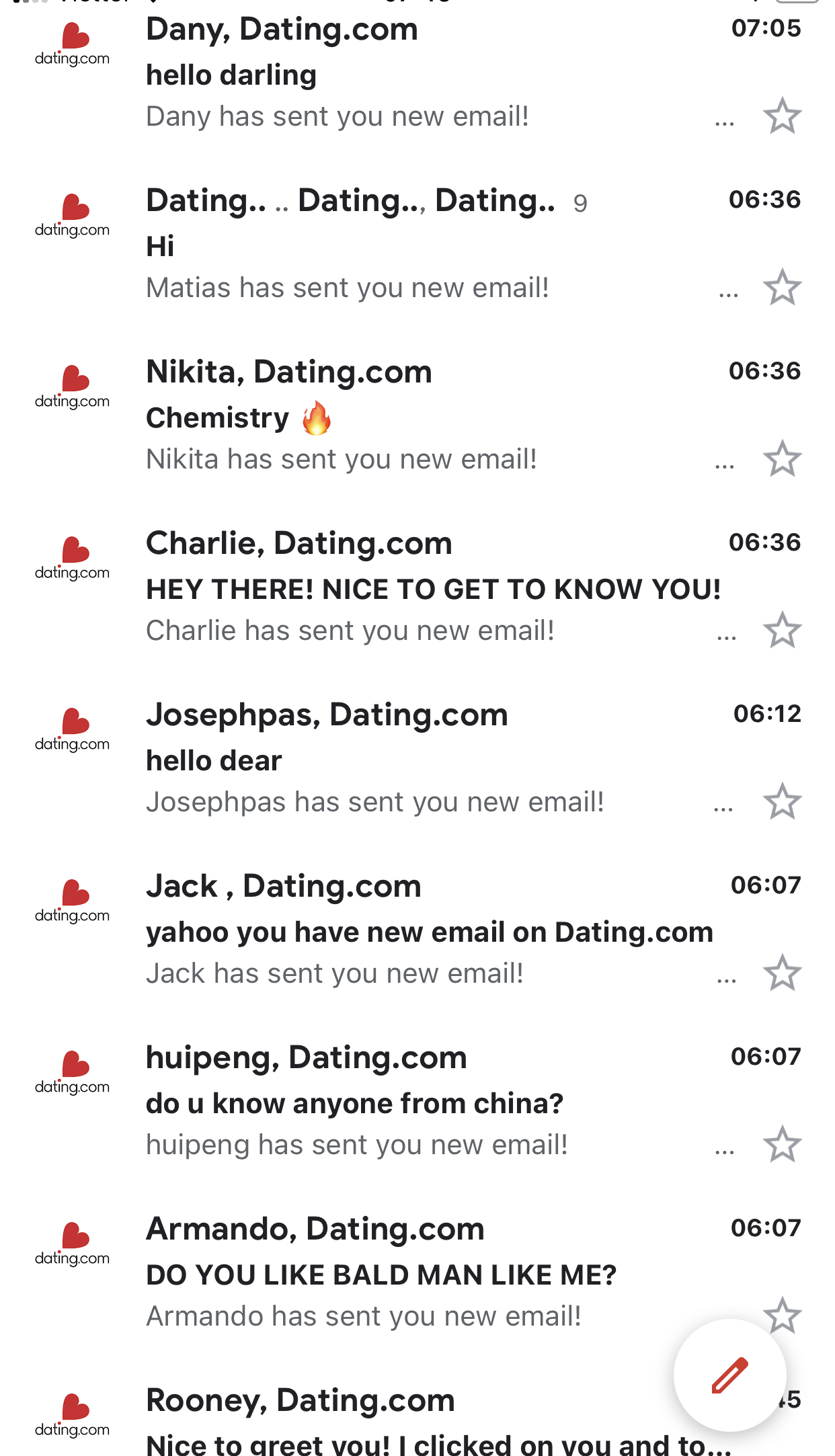
Task: Click Nikita's dating.com sender avatar
Action: click(71, 383)
